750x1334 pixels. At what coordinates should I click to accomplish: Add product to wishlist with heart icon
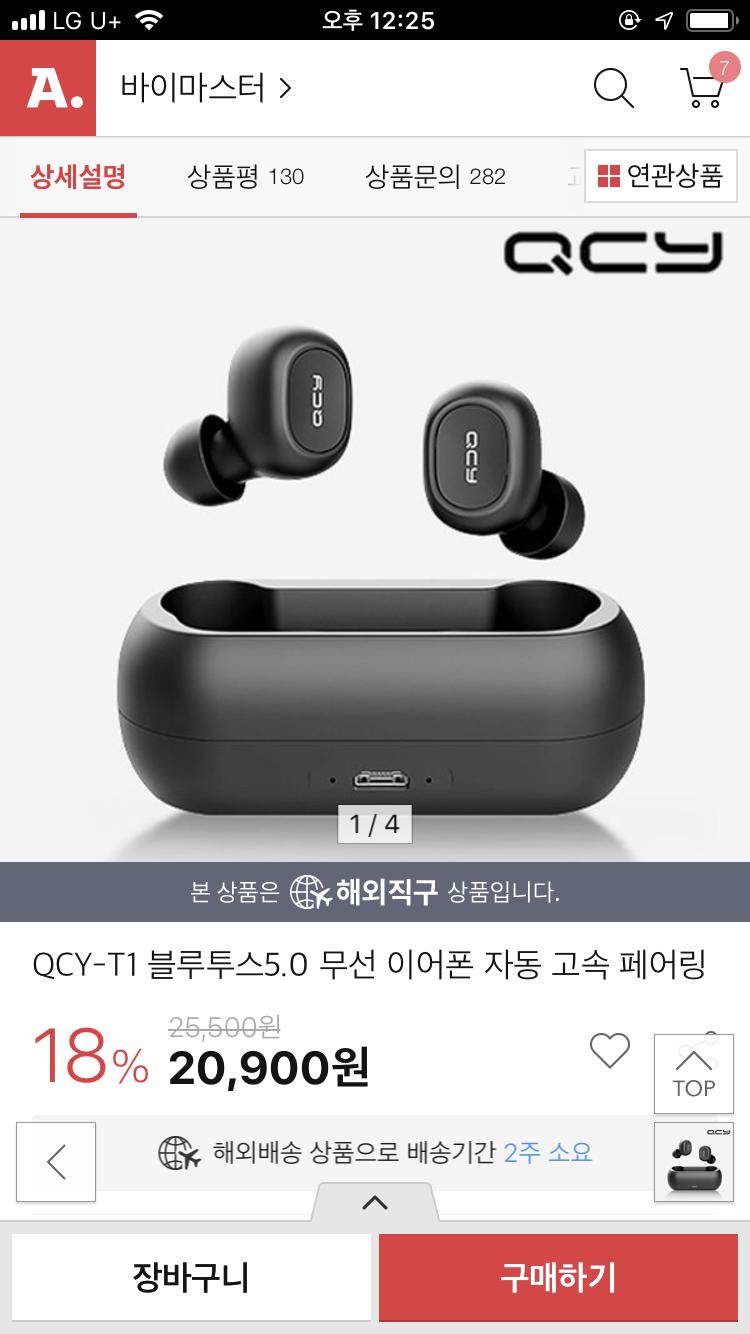609,1050
